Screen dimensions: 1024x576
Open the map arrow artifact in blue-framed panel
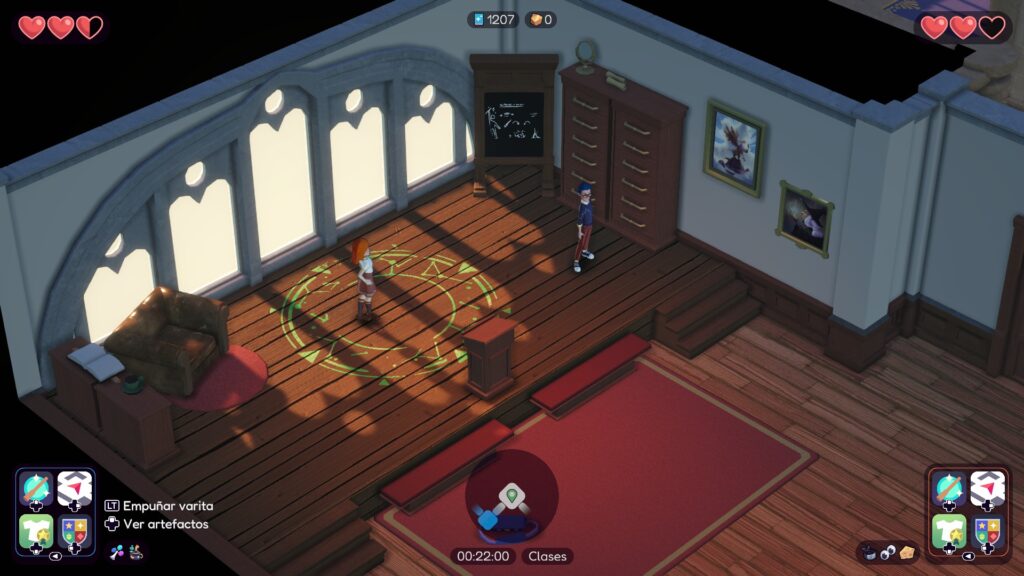75,489
